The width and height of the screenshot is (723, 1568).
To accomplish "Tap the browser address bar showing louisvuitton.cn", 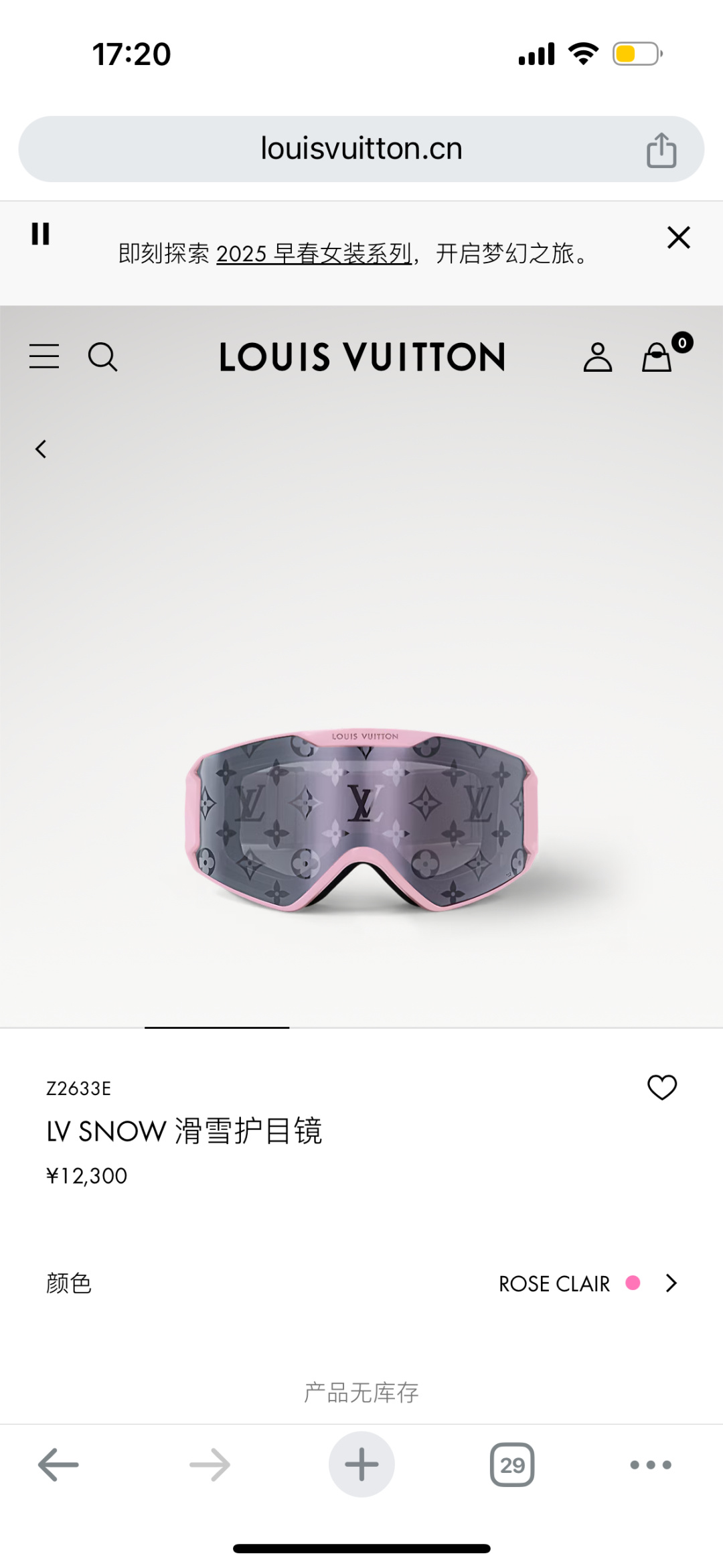I will pos(361,149).
